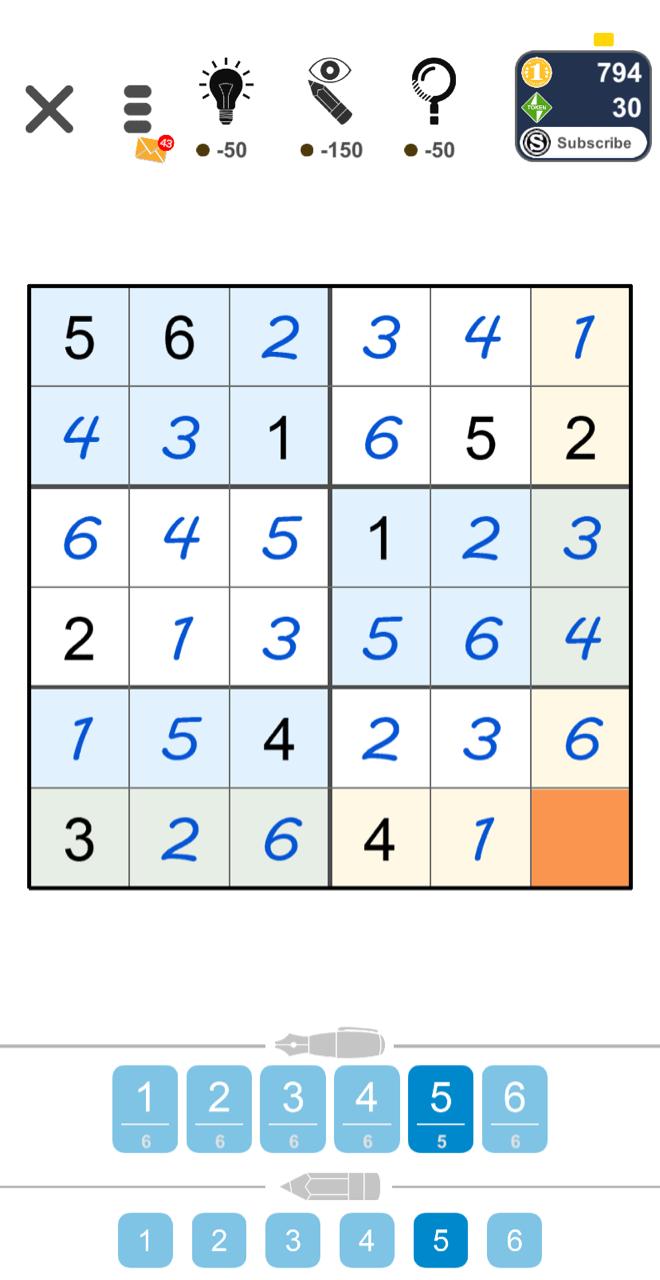Screen dimensions: 660x1280
Task: Add pencil note 2
Action: click(x=219, y=1240)
